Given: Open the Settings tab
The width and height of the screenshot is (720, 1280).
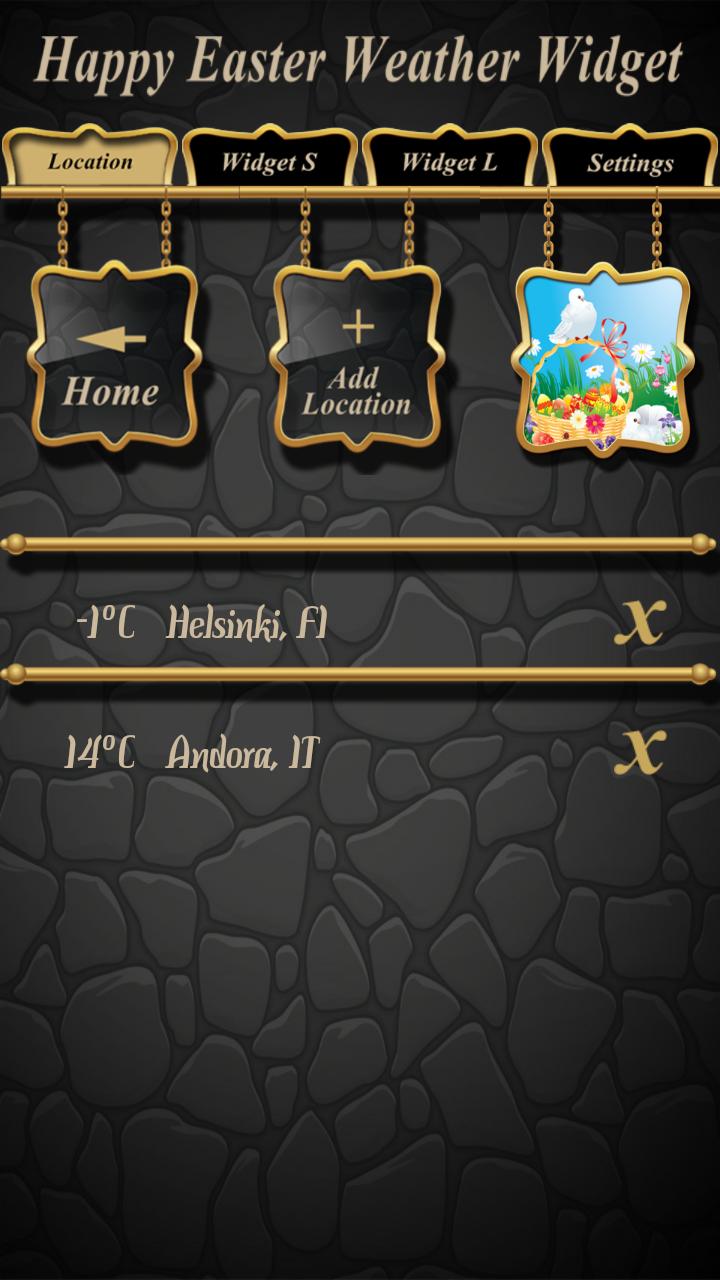Looking at the screenshot, I should click(x=630, y=162).
